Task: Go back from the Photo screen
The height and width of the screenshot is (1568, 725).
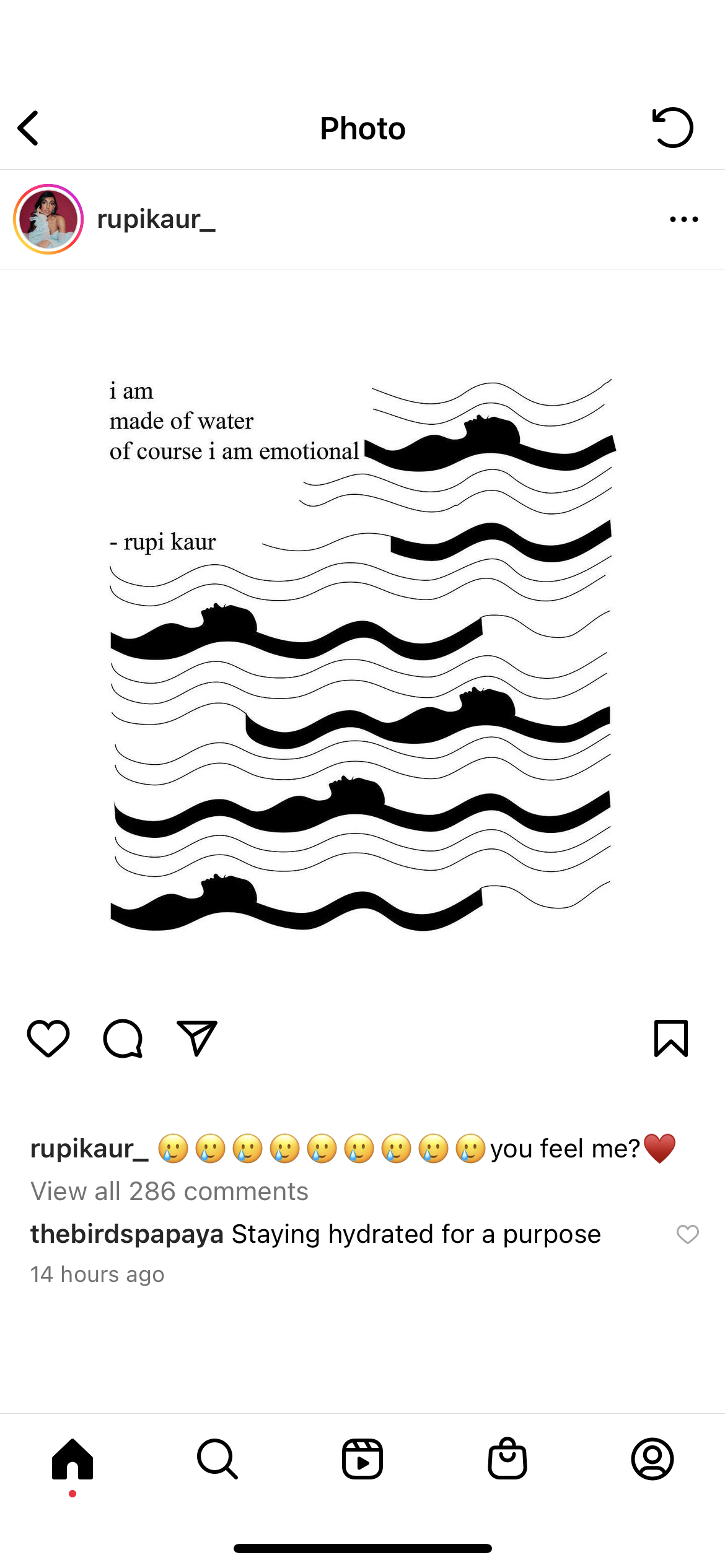Action: pos(29,128)
